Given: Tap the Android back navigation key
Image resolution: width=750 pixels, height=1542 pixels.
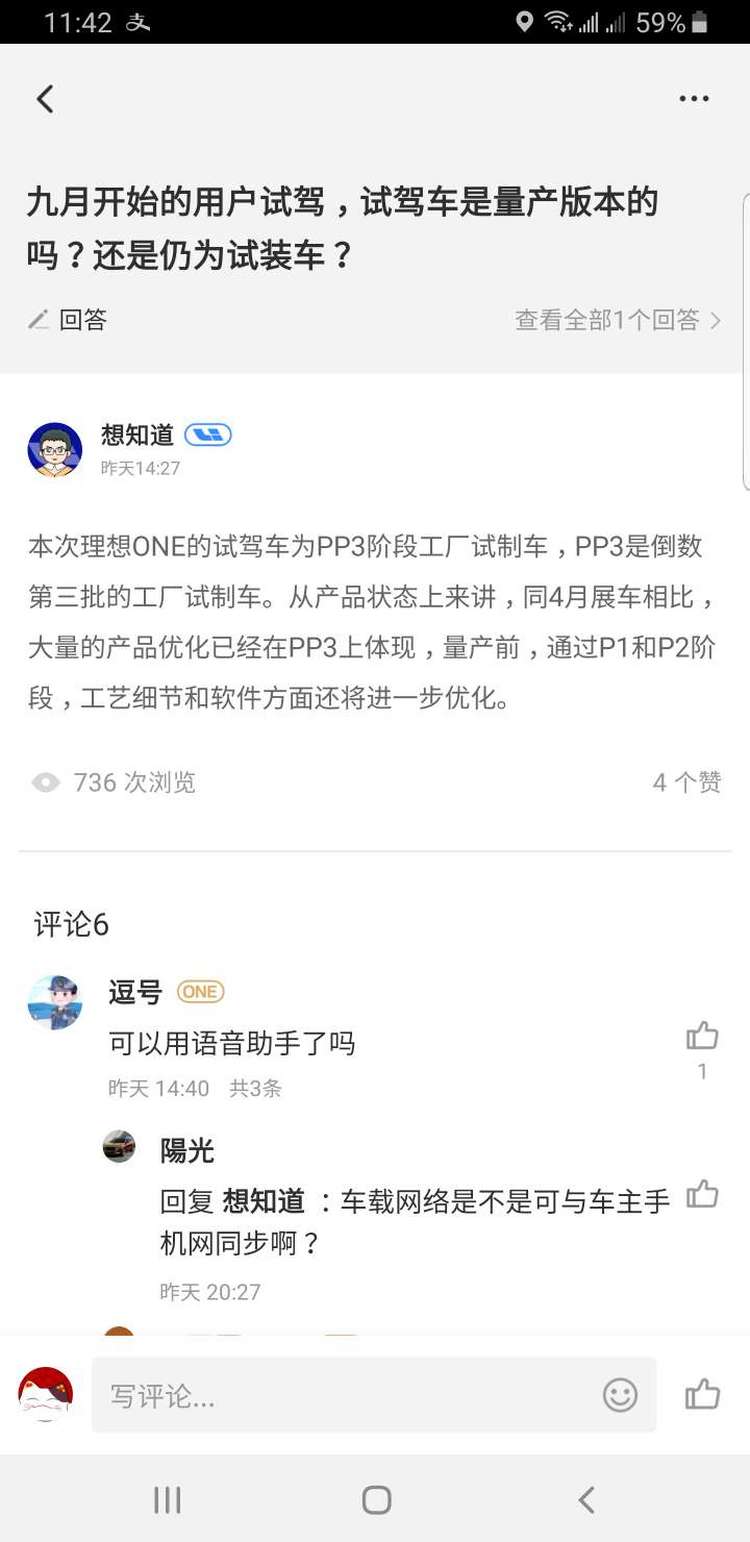Looking at the screenshot, I should 582,1500.
